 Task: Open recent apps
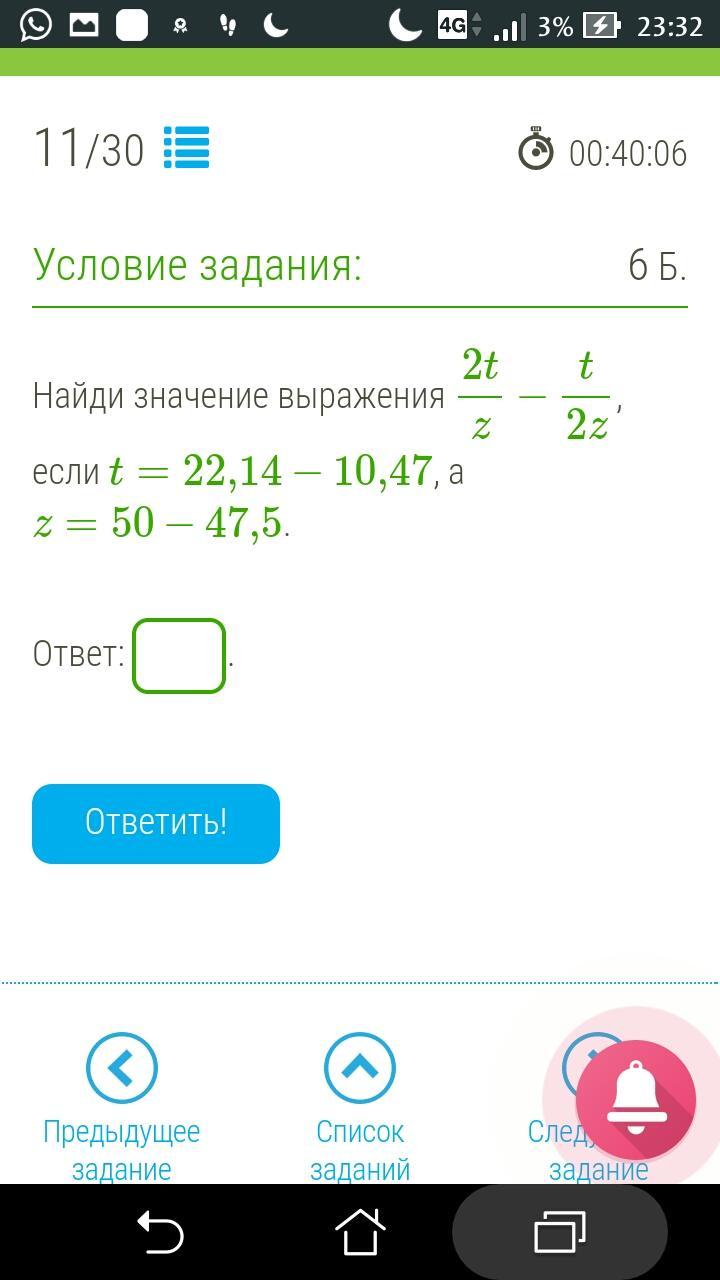[x=560, y=1232]
